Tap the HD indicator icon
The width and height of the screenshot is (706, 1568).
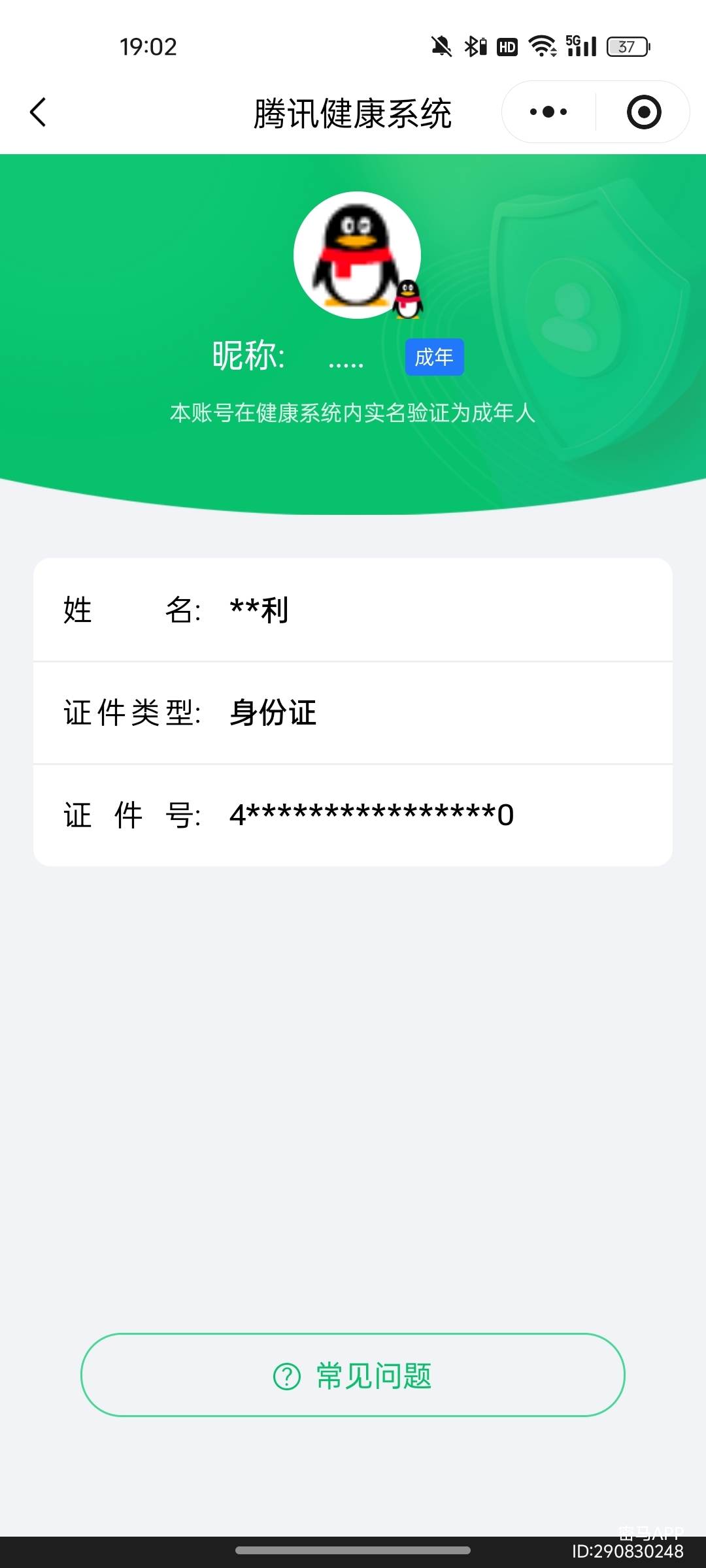507,45
